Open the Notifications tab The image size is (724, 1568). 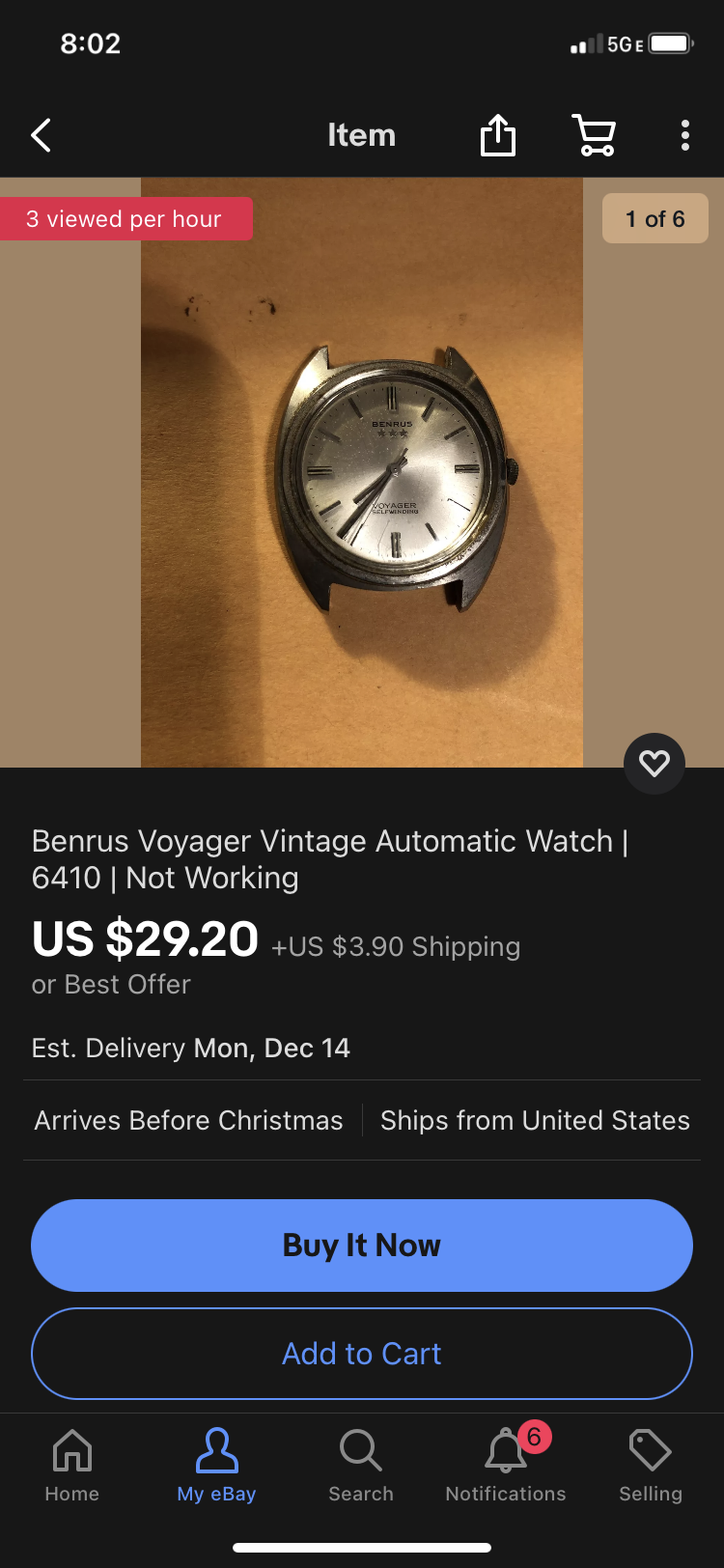[x=506, y=1466]
